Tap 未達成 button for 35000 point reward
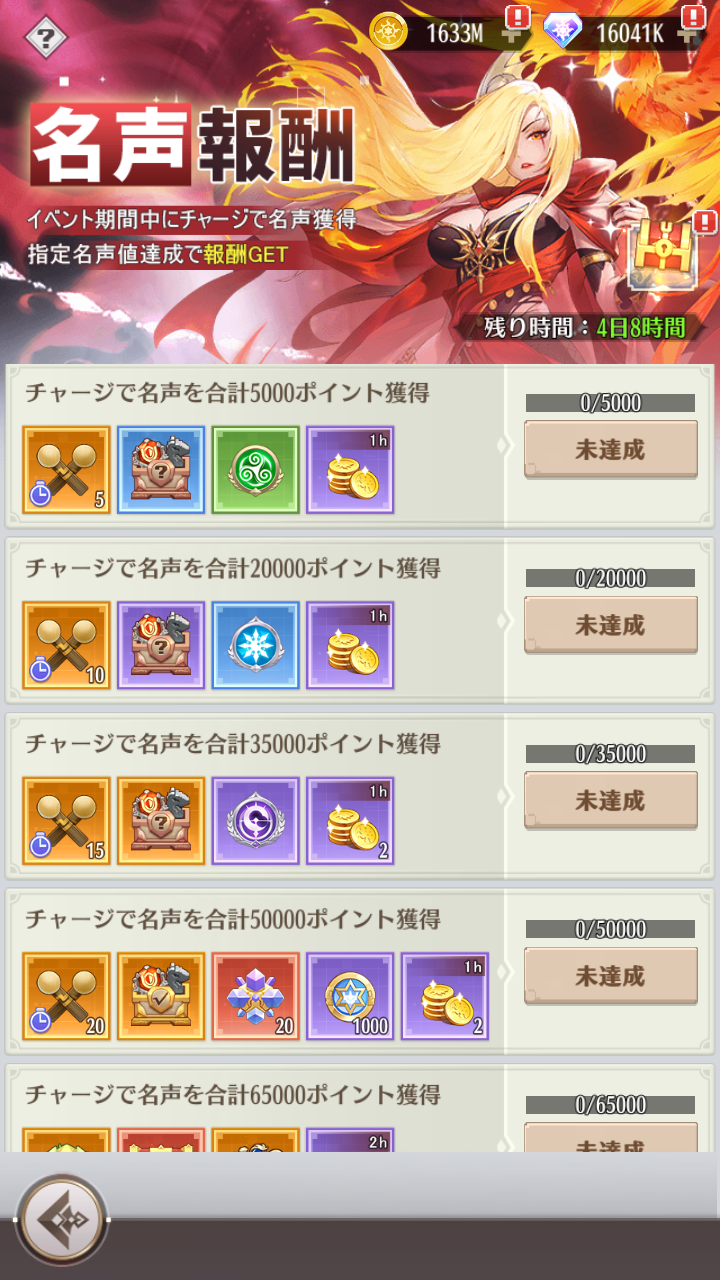This screenshot has width=720, height=1280. point(610,801)
